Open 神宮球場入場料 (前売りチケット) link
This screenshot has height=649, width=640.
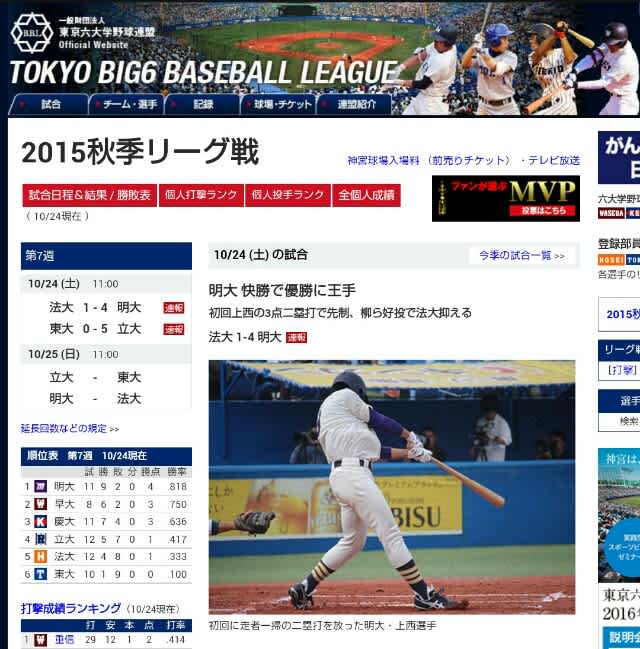tap(427, 160)
